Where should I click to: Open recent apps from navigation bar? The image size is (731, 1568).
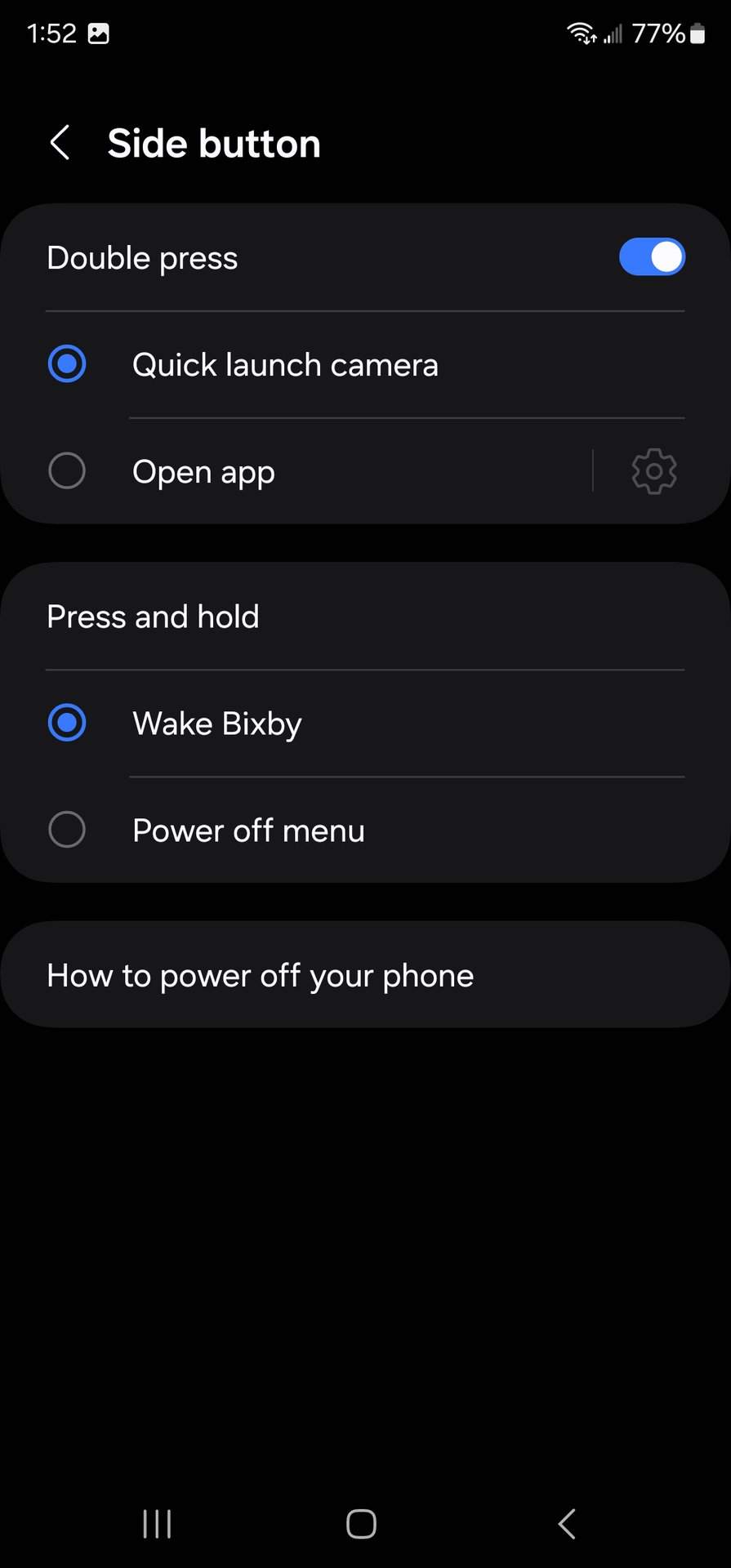tap(157, 1524)
